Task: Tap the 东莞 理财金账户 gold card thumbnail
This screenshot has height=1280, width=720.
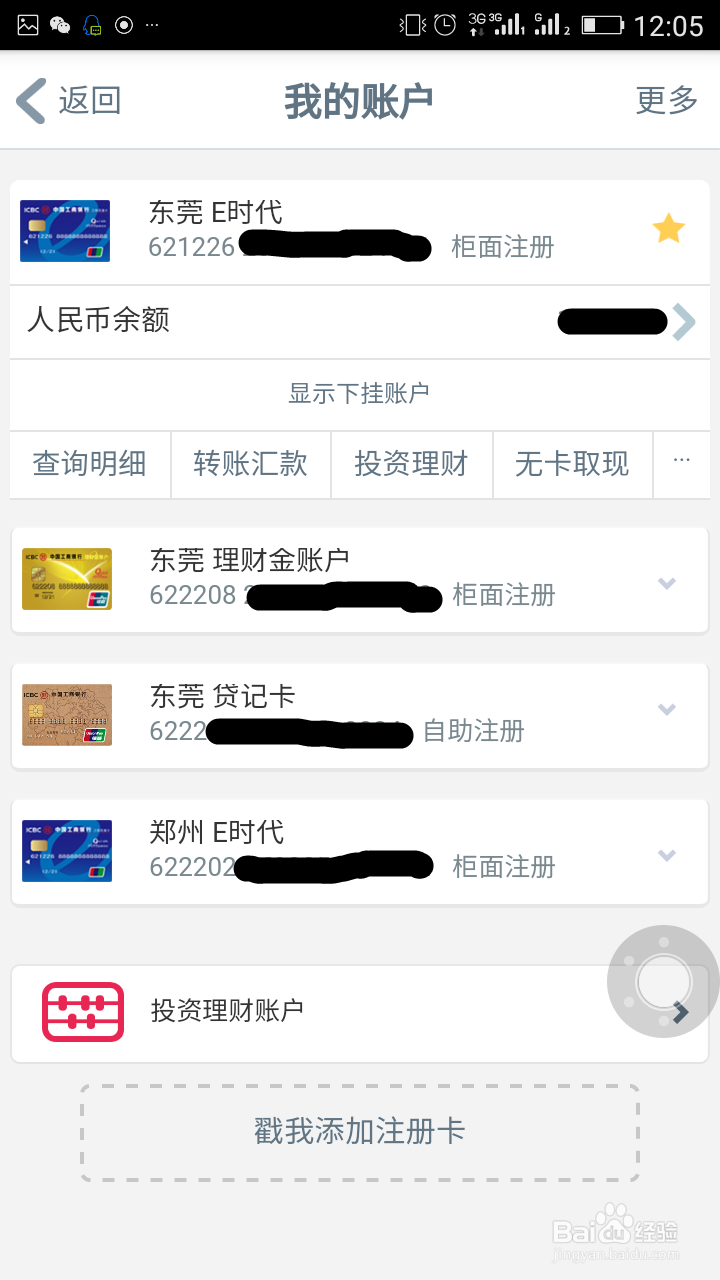Action: pyautogui.click(x=67, y=579)
